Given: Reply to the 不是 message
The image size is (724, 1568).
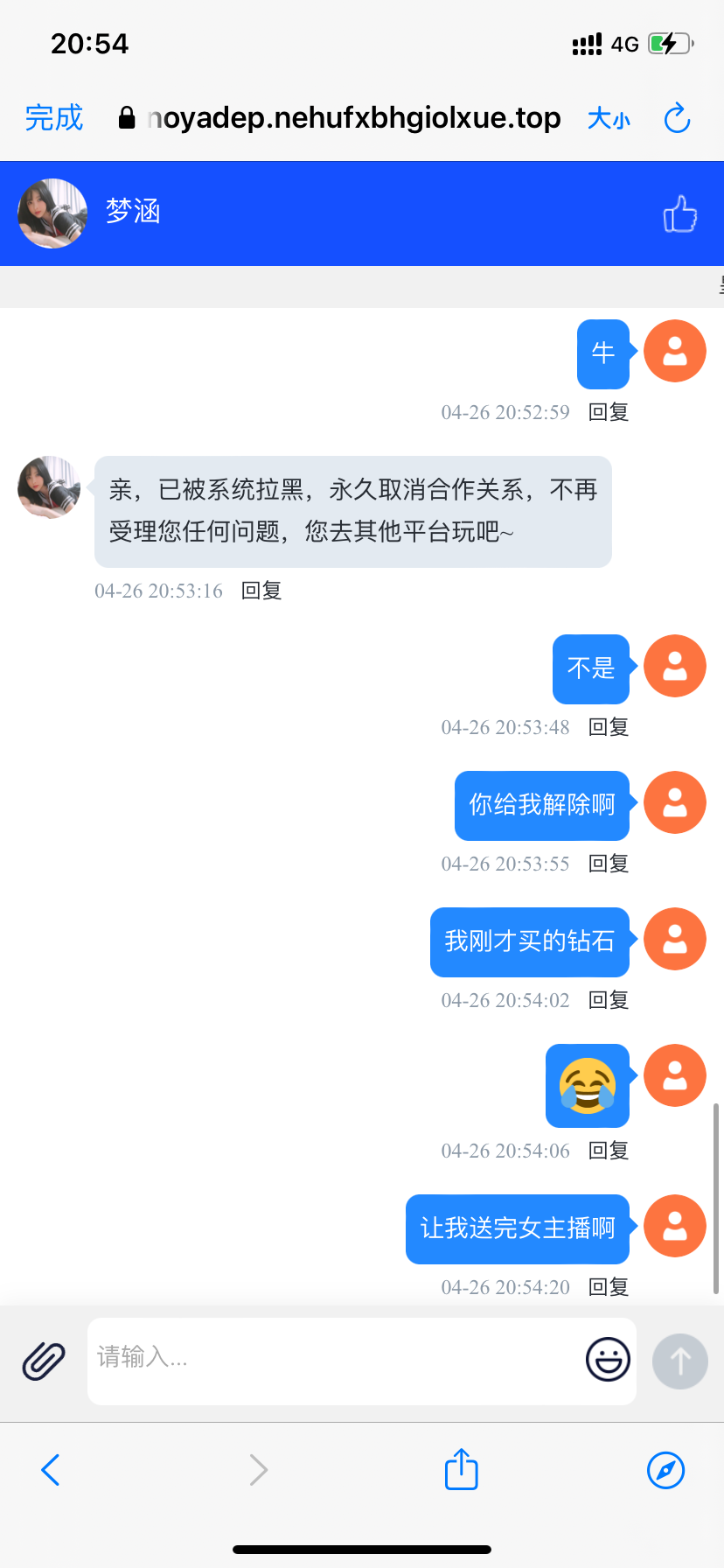Looking at the screenshot, I should (609, 727).
